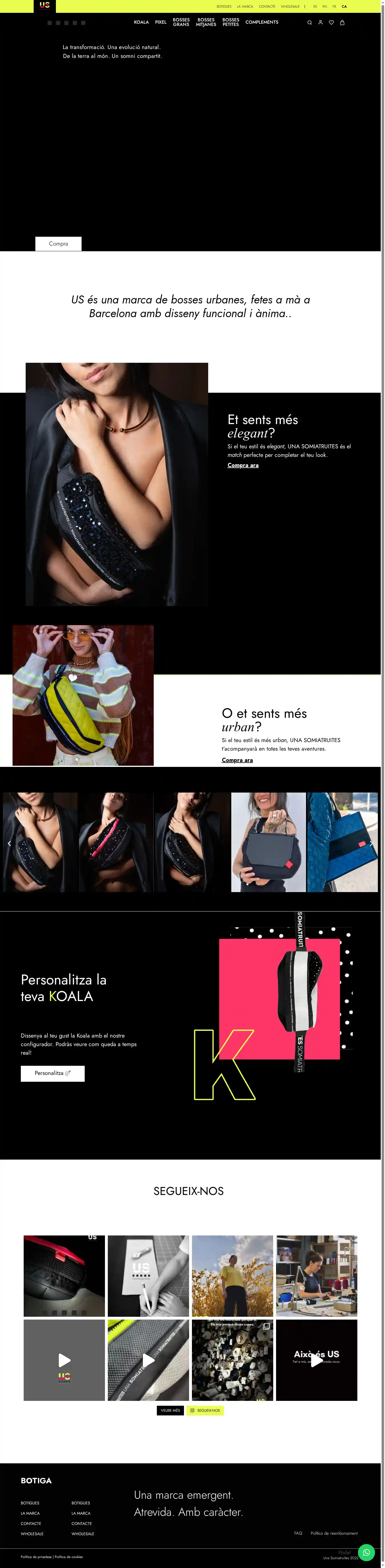Open the search icon in the header

coord(310,23)
